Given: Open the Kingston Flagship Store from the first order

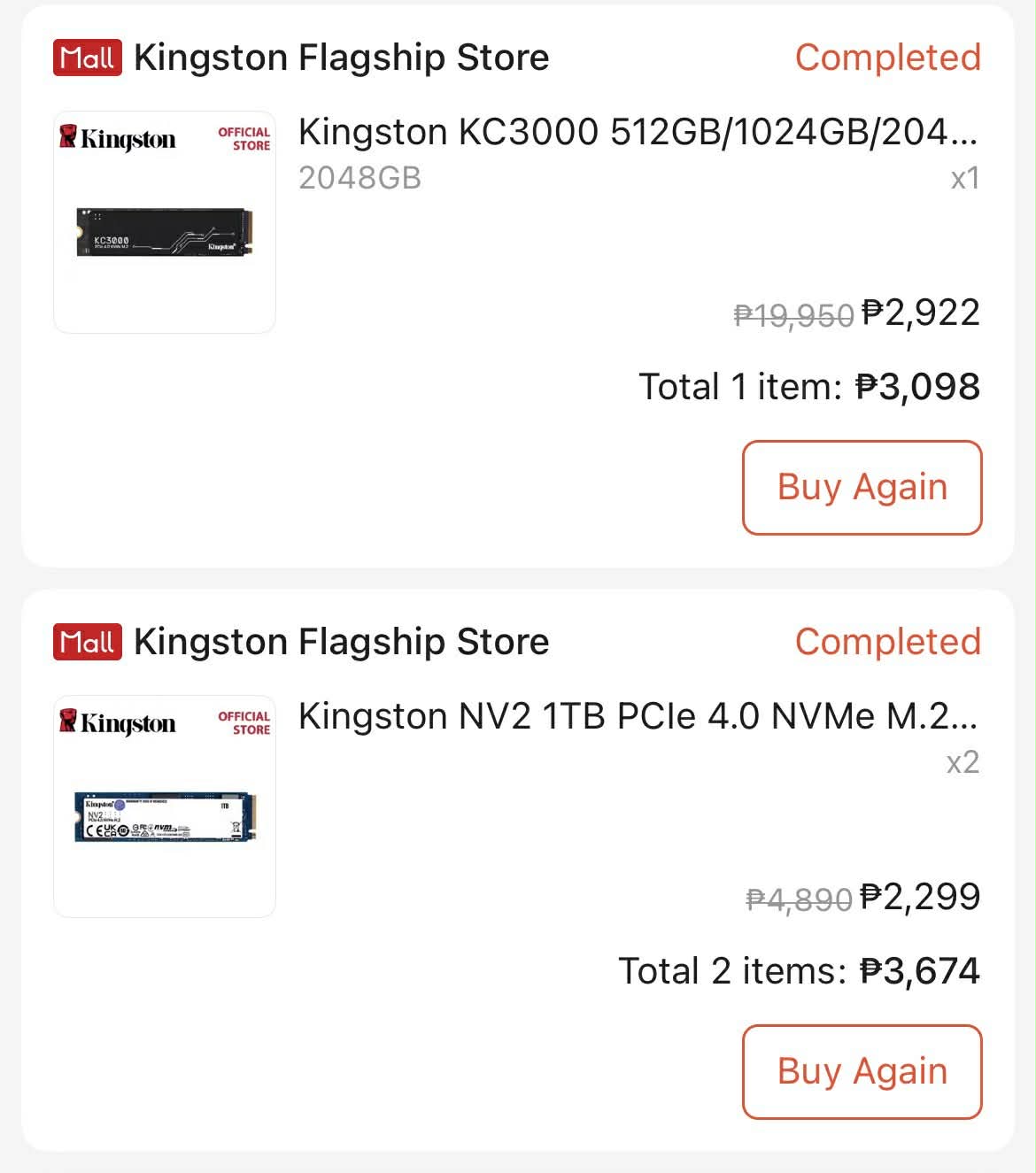Looking at the screenshot, I should (341, 58).
